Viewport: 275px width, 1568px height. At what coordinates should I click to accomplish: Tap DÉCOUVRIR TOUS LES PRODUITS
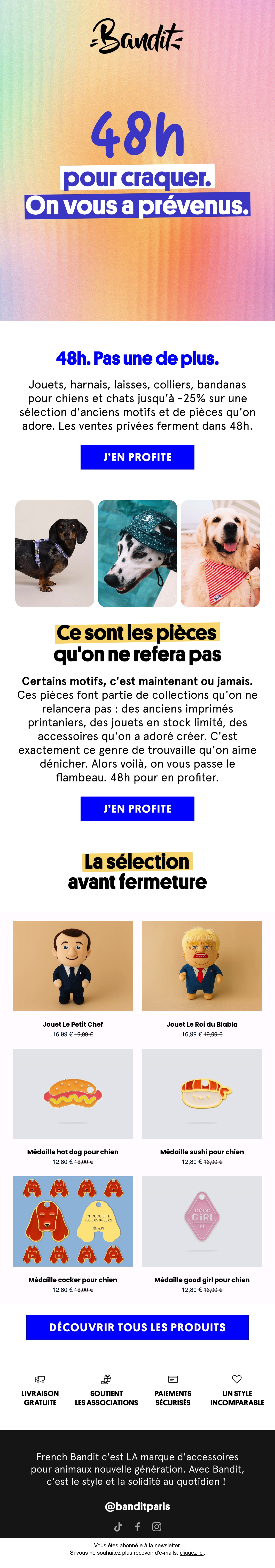(137, 1328)
